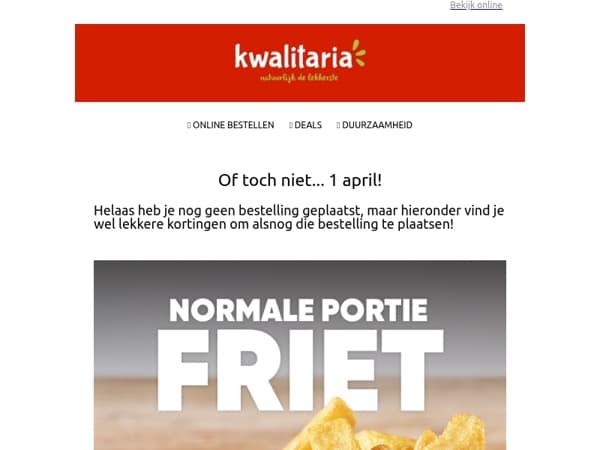Open the Normale Portie Friet deal image
Viewport: 600px width, 450px height.
pyautogui.click(x=300, y=355)
